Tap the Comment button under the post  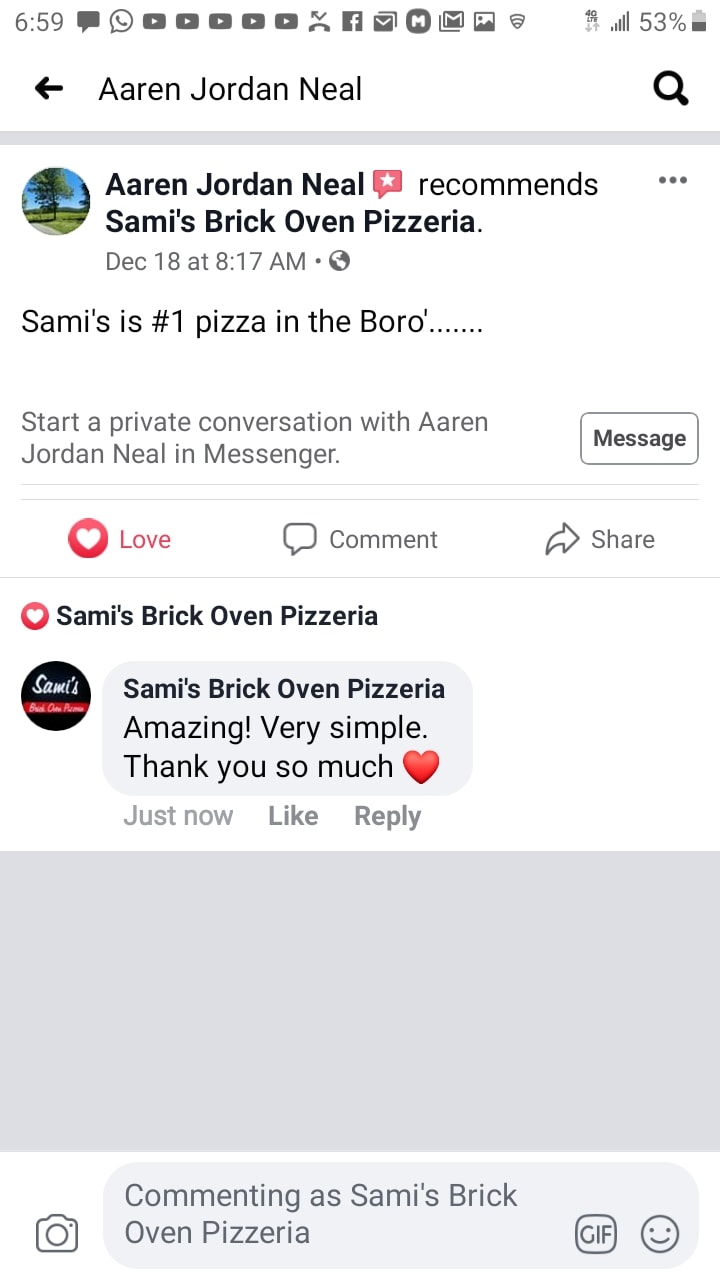pos(361,539)
